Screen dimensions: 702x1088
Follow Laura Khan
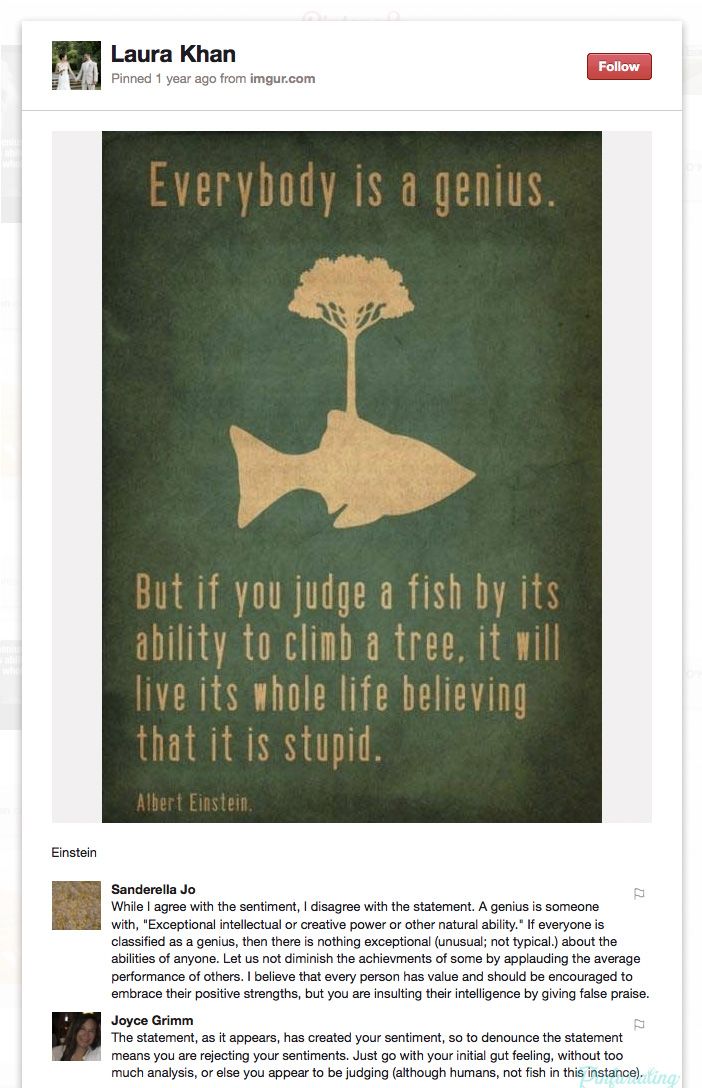pyautogui.click(x=619, y=67)
